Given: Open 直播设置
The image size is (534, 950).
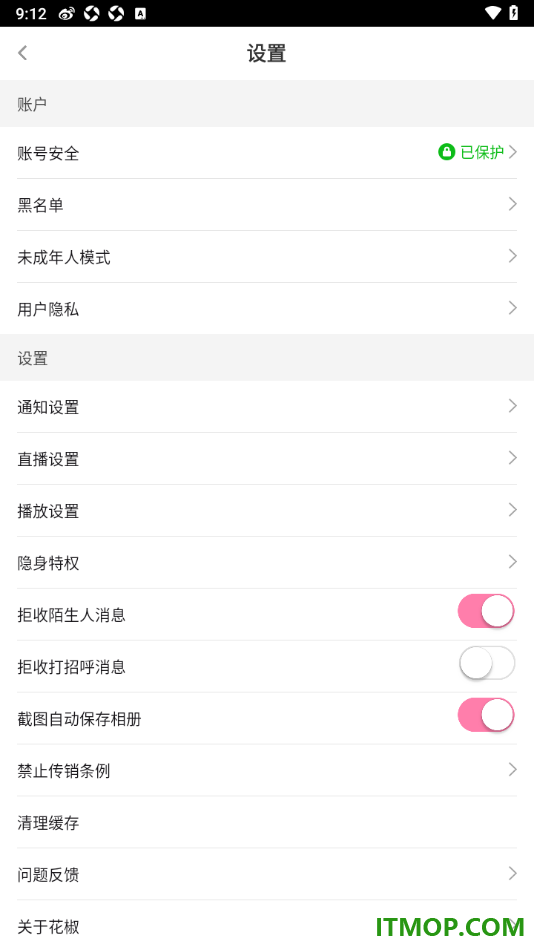Looking at the screenshot, I should pyautogui.click(x=267, y=459).
